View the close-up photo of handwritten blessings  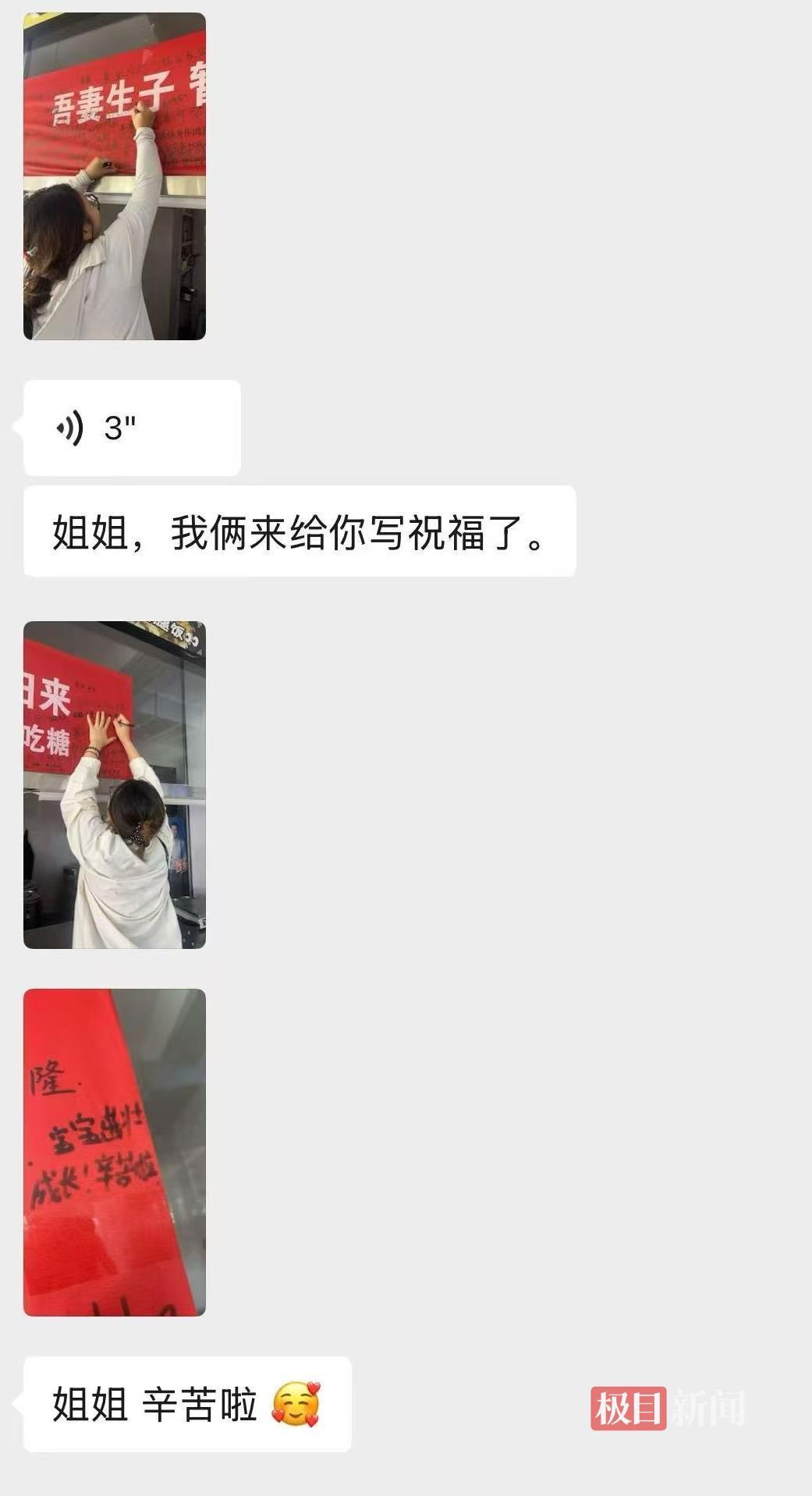(115, 1152)
